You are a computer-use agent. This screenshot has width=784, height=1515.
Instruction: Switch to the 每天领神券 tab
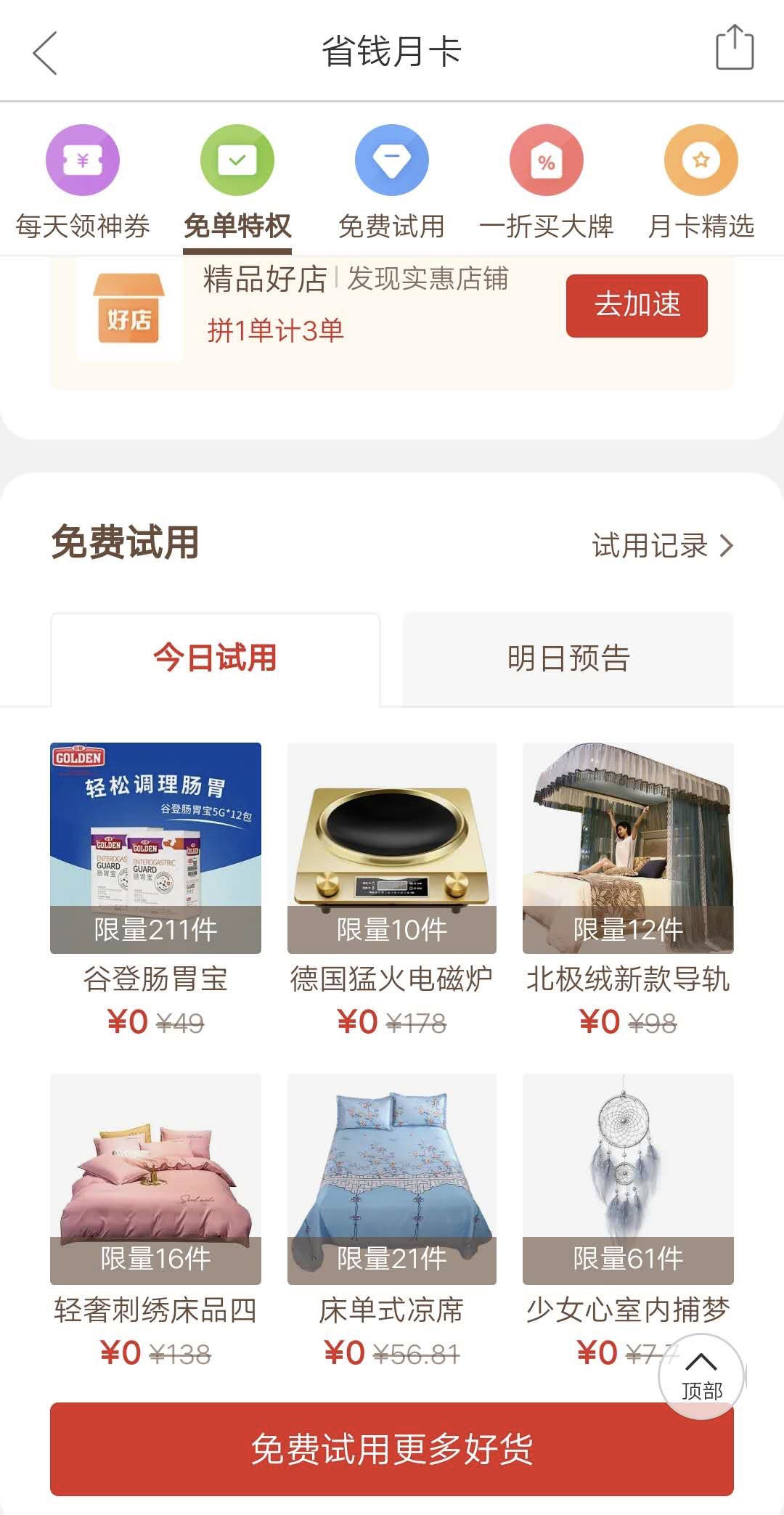(83, 183)
